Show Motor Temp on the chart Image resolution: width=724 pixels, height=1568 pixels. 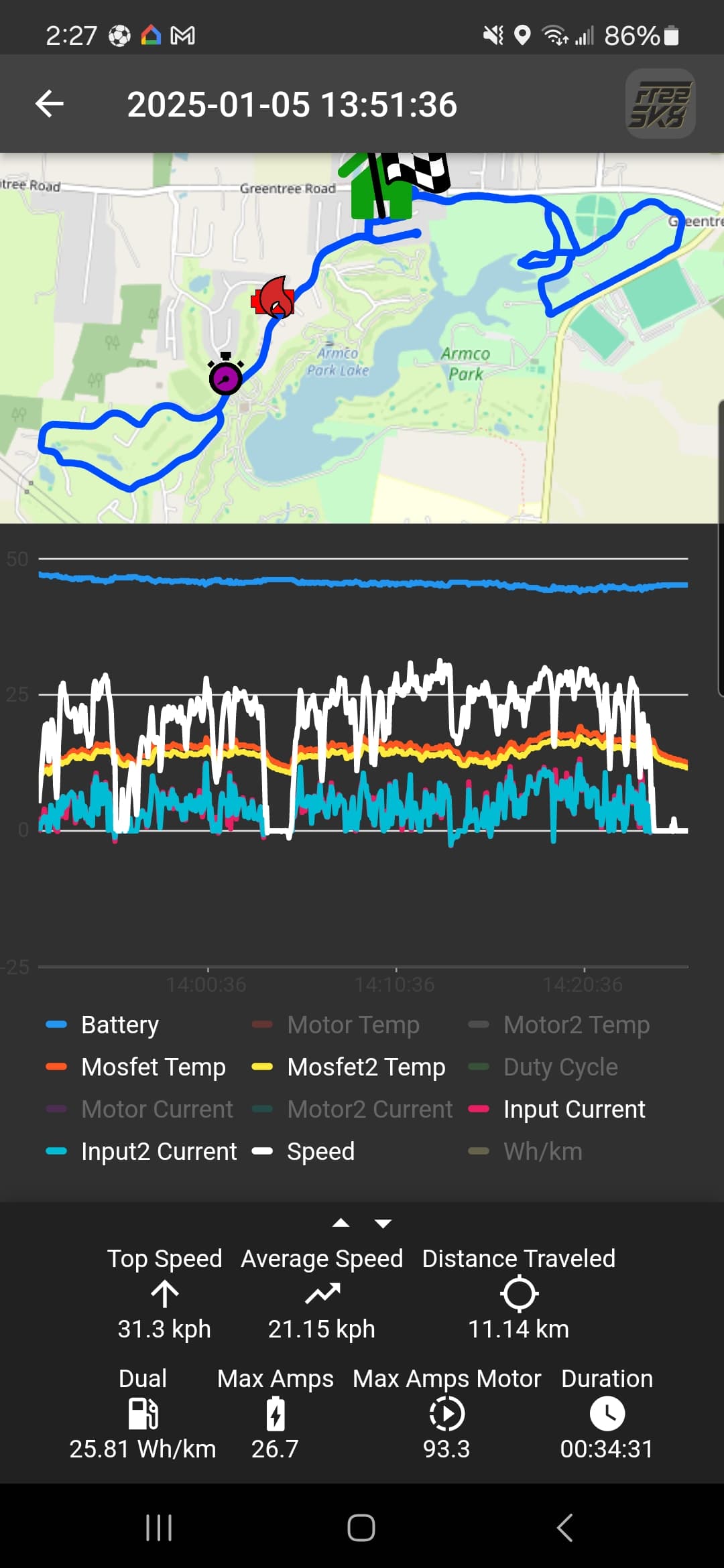[x=336, y=1025]
